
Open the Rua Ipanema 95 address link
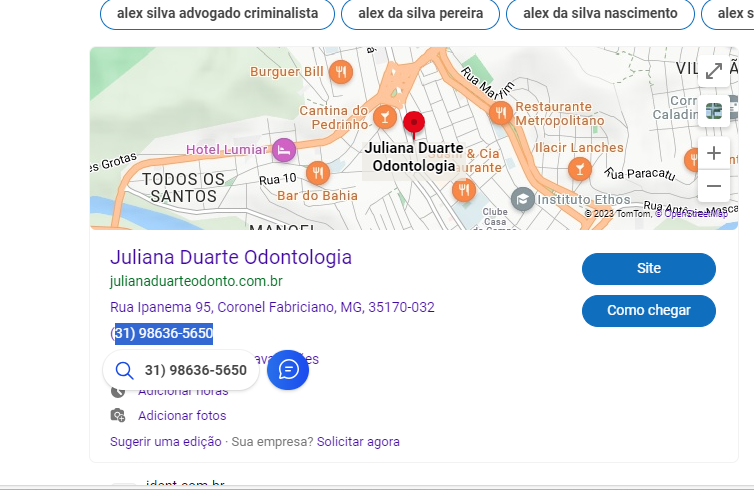tap(272, 307)
